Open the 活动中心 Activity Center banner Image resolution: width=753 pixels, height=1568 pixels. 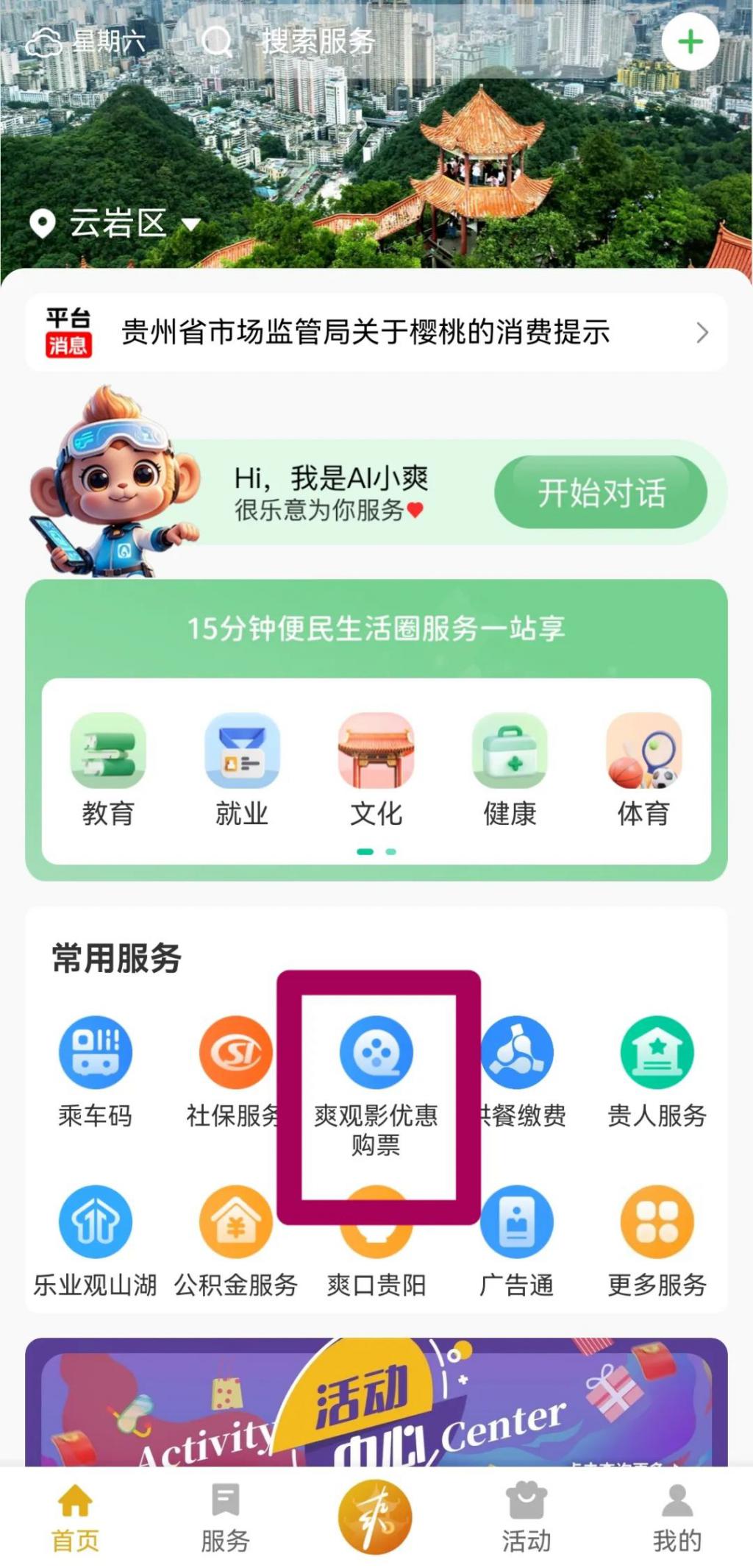coord(376,1402)
